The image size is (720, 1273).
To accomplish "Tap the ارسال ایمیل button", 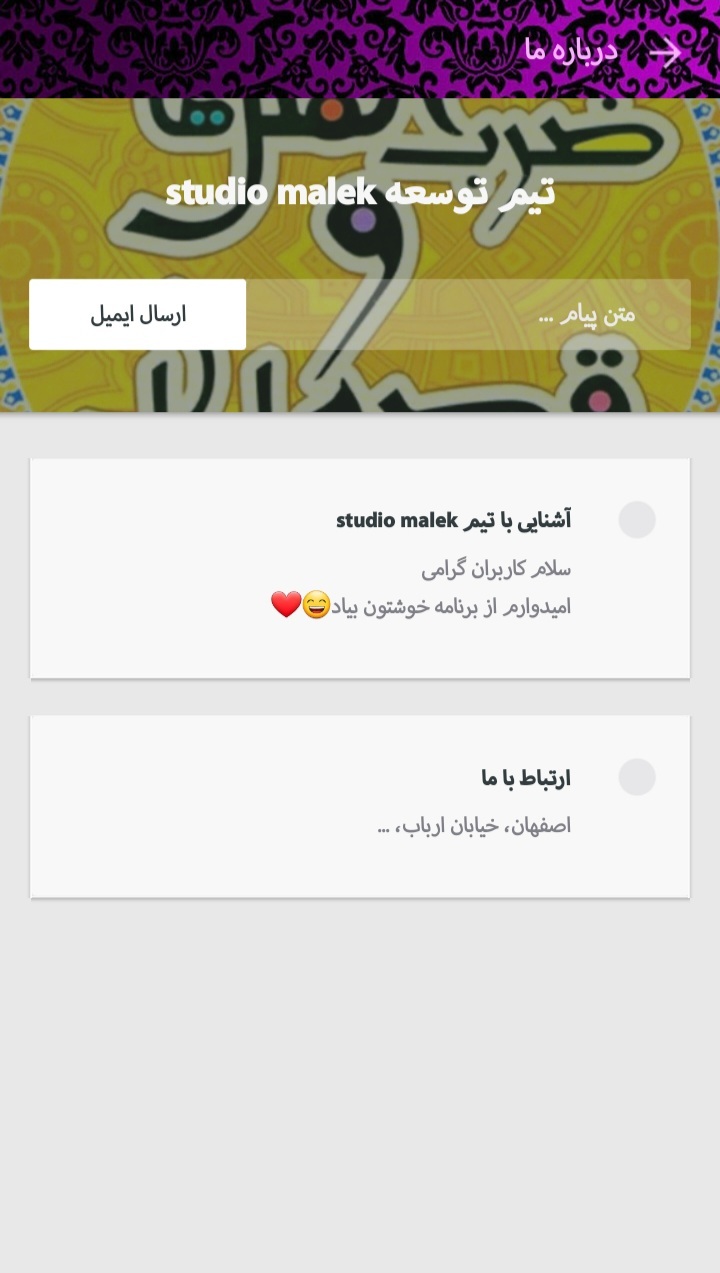I will [x=138, y=315].
